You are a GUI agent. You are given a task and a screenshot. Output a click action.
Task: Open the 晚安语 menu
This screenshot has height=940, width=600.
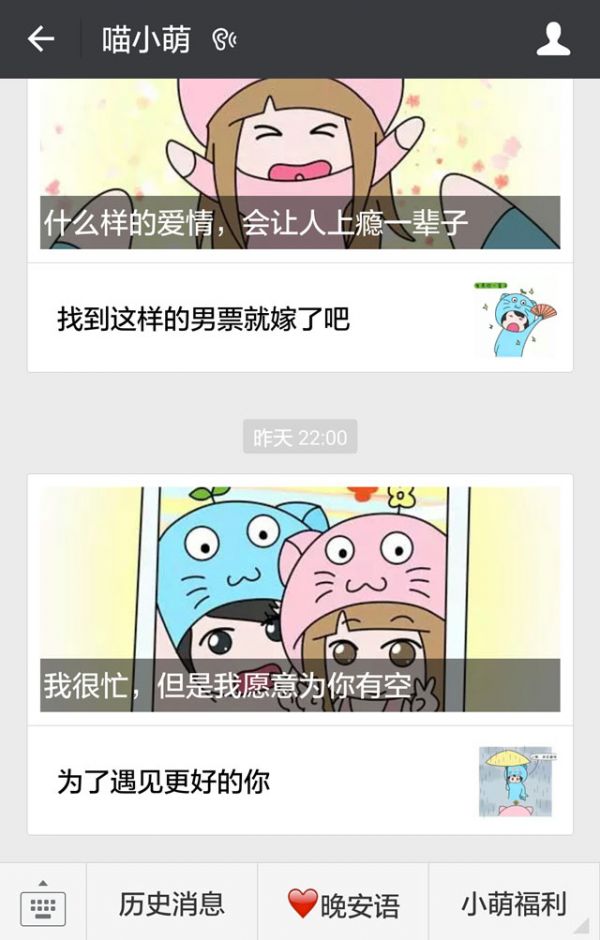click(343, 903)
